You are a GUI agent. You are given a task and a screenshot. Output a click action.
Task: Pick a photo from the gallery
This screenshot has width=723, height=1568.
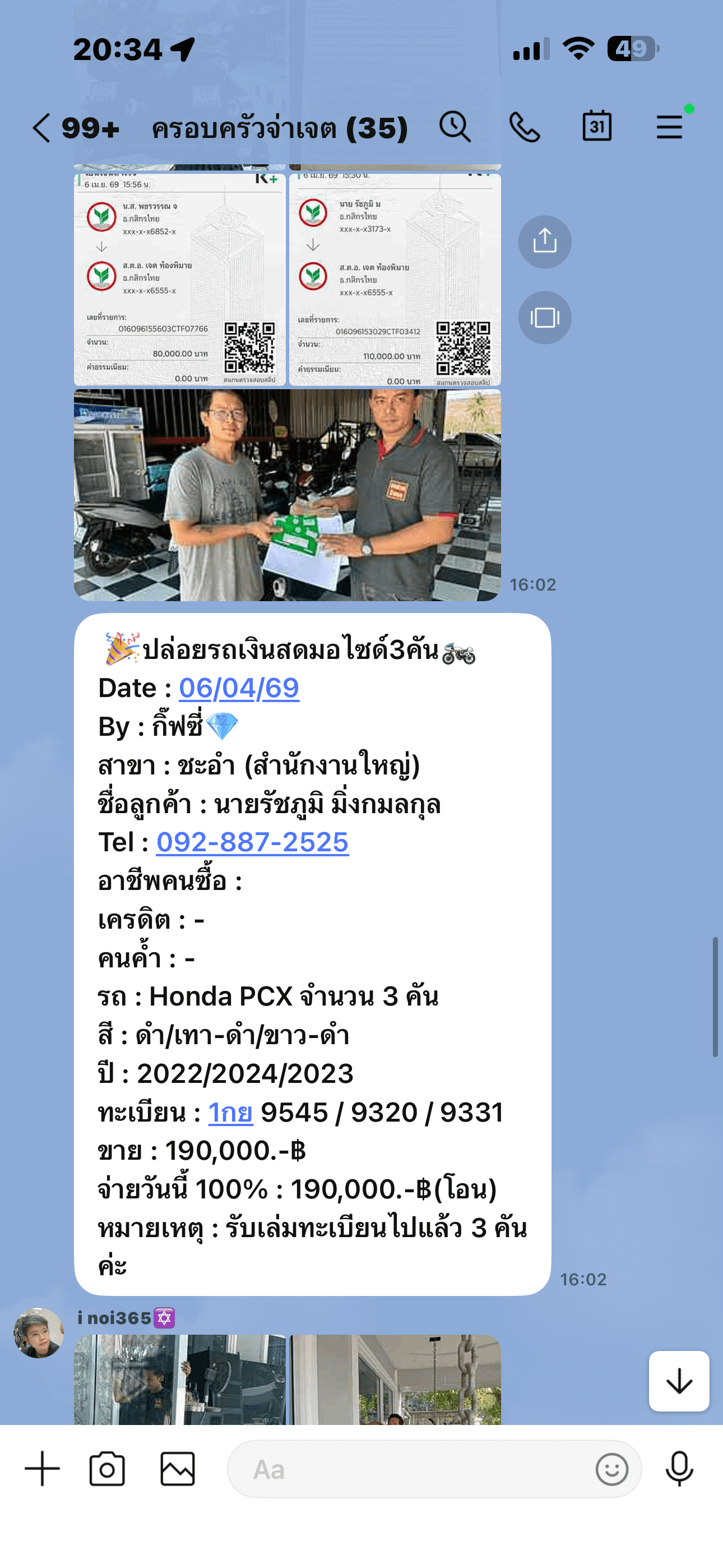(178, 1469)
